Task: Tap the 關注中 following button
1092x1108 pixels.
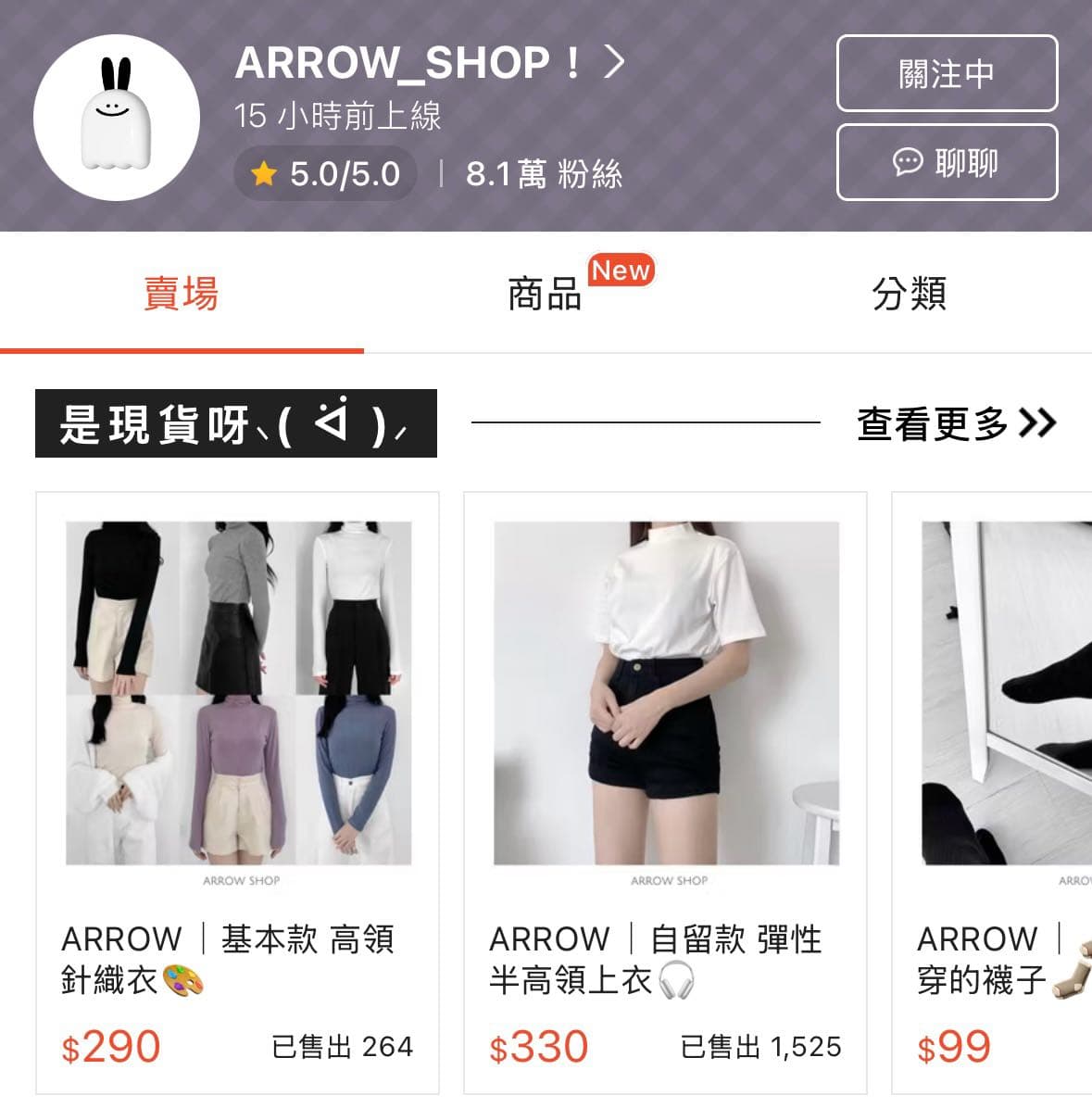Action: pyautogui.click(x=947, y=74)
